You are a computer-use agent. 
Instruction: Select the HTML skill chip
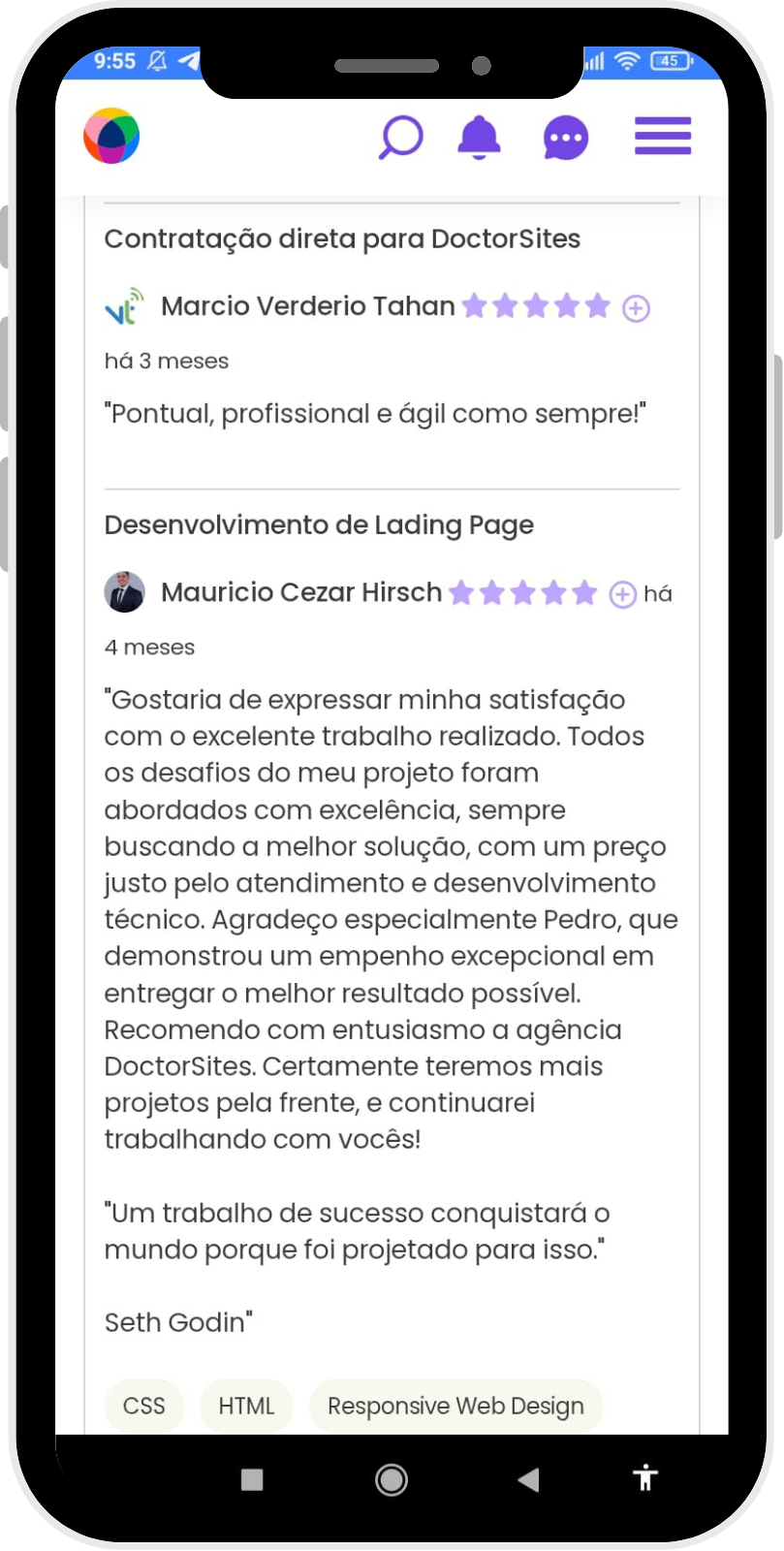[x=246, y=1406]
